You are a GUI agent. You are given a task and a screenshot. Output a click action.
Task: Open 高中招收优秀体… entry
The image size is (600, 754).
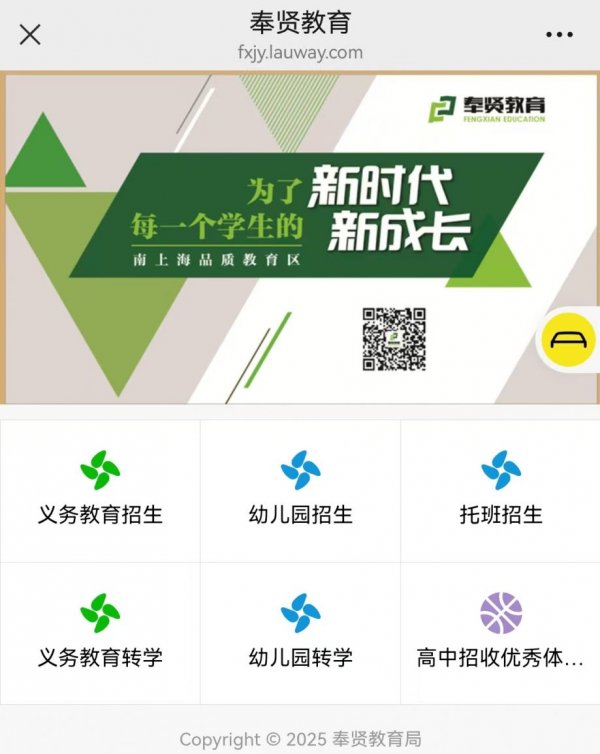500,633
